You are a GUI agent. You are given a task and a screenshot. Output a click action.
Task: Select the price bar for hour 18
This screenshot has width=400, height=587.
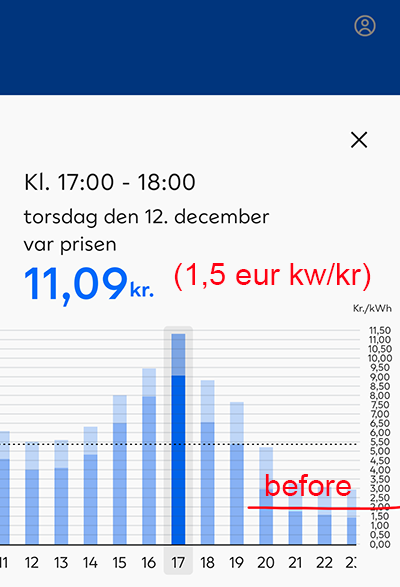207,462
